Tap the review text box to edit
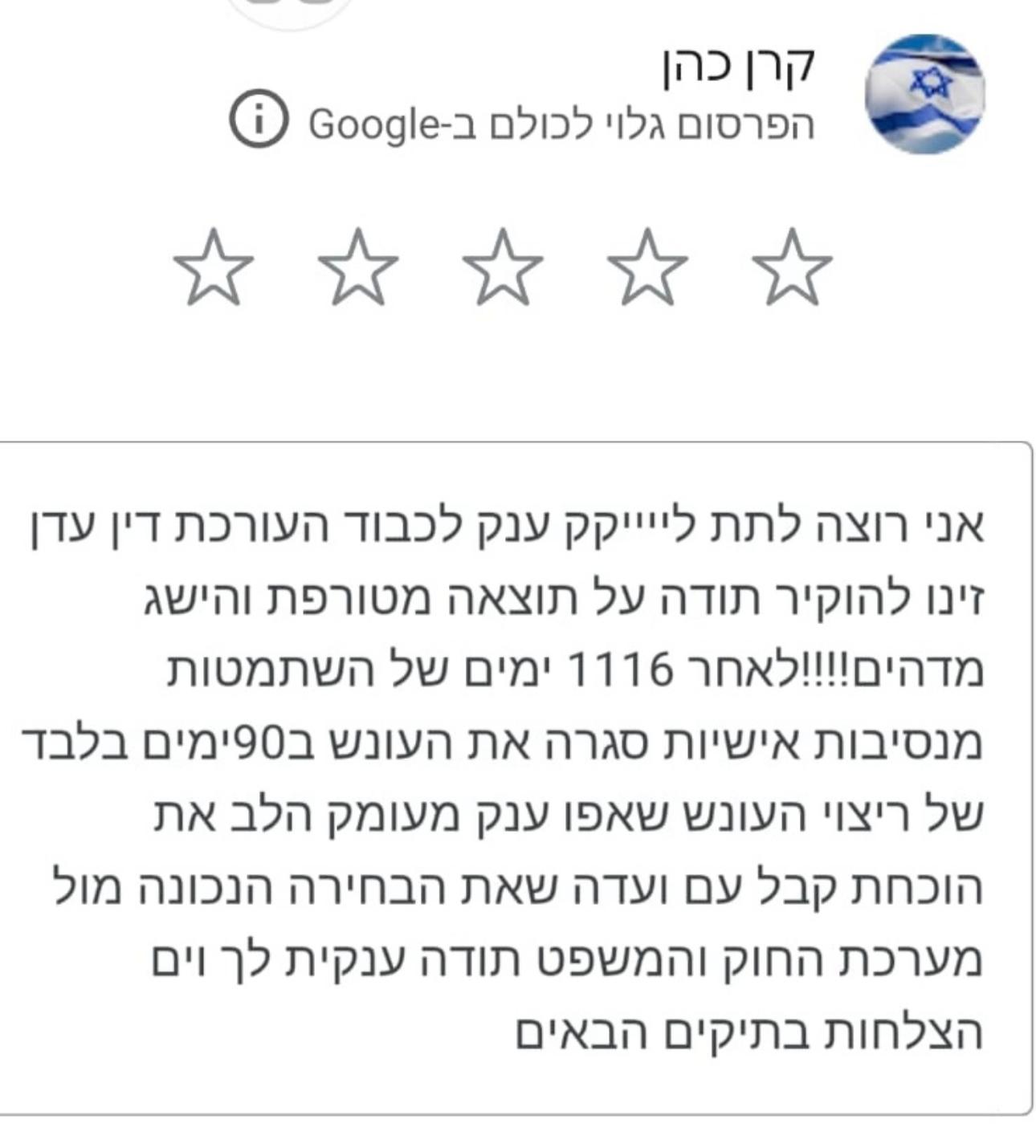Screen dimensions: 1036x1148 tap(514, 777)
